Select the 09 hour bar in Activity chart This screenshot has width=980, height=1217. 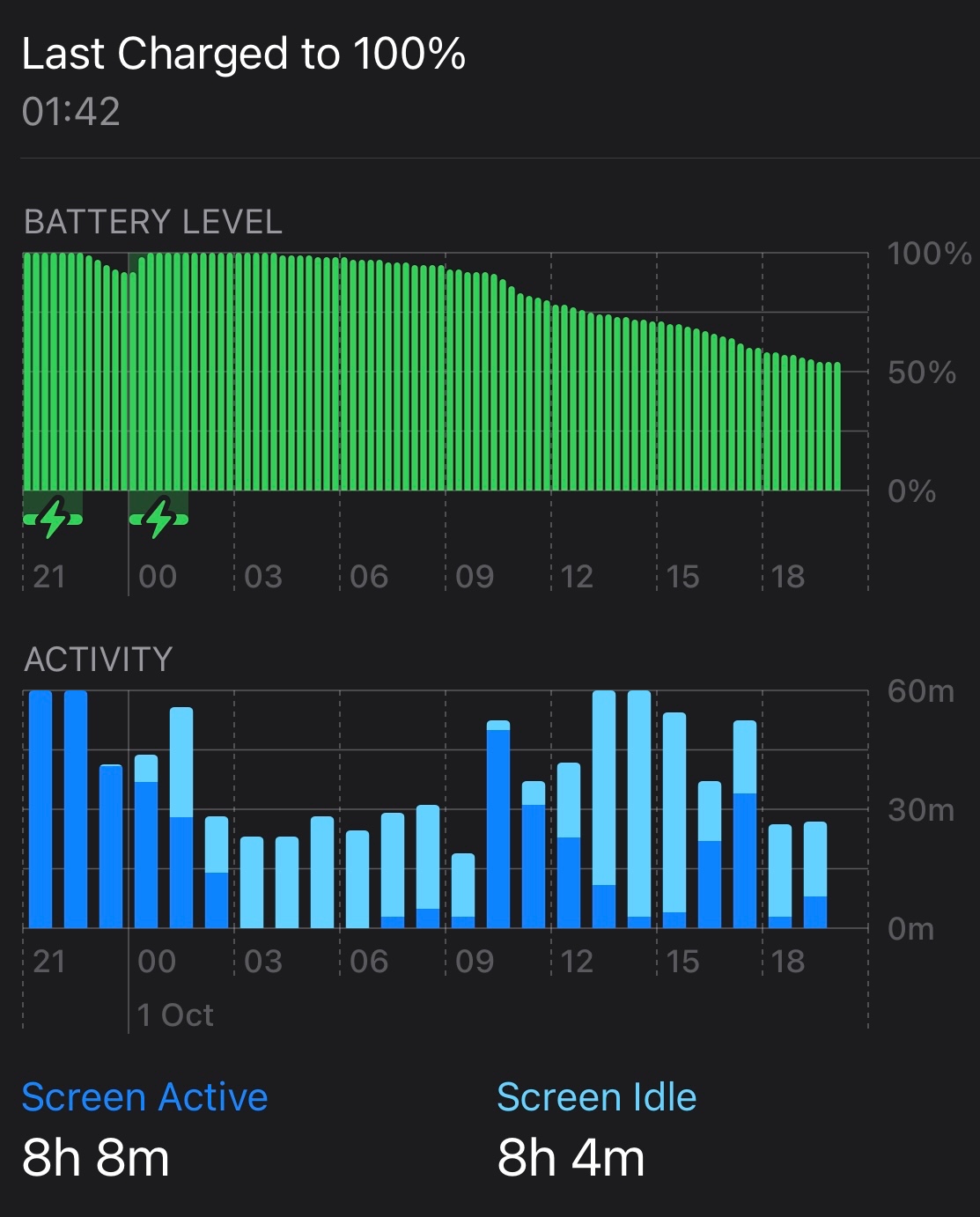tap(463, 891)
